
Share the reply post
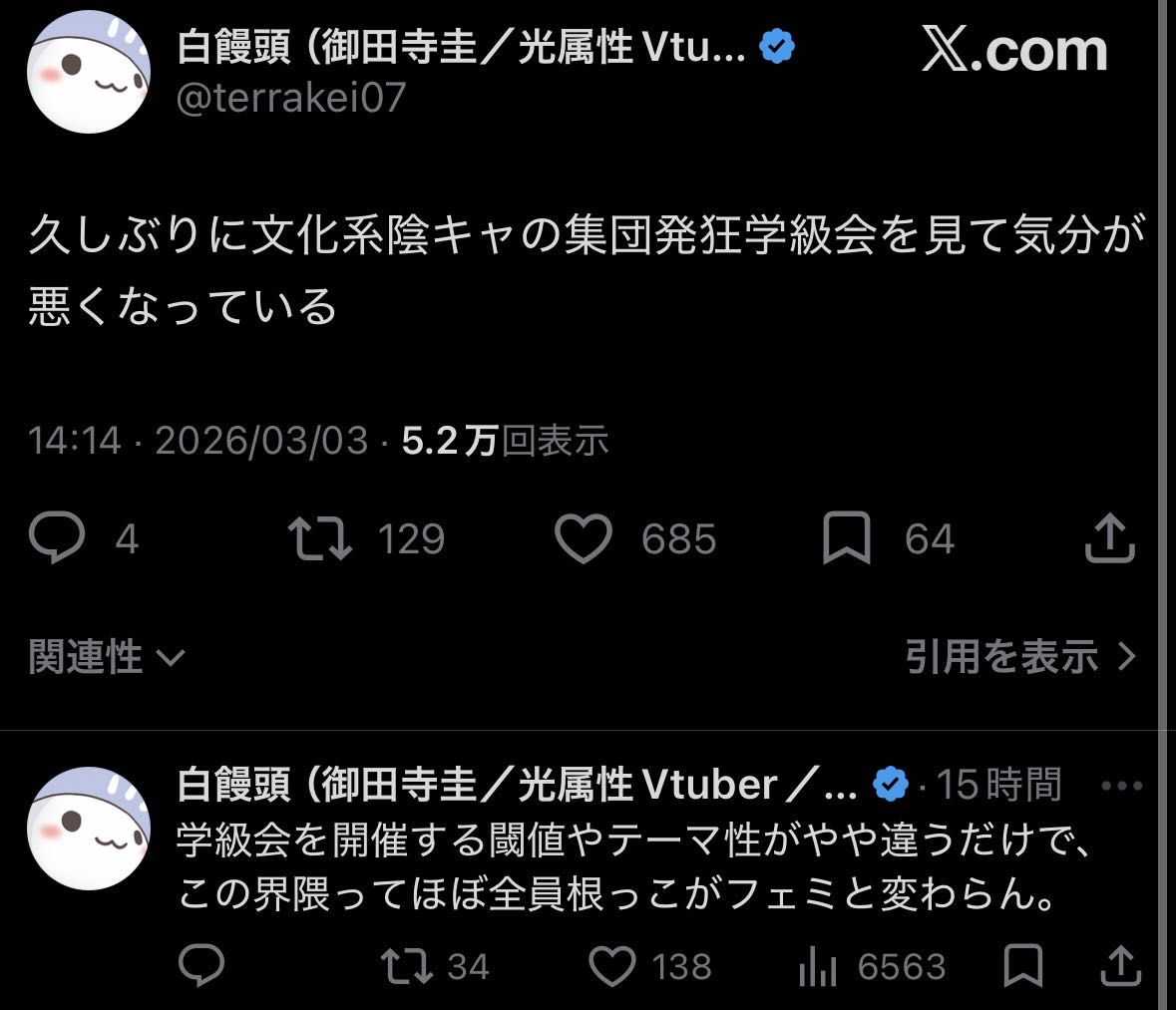pyautogui.click(x=1119, y=966)
